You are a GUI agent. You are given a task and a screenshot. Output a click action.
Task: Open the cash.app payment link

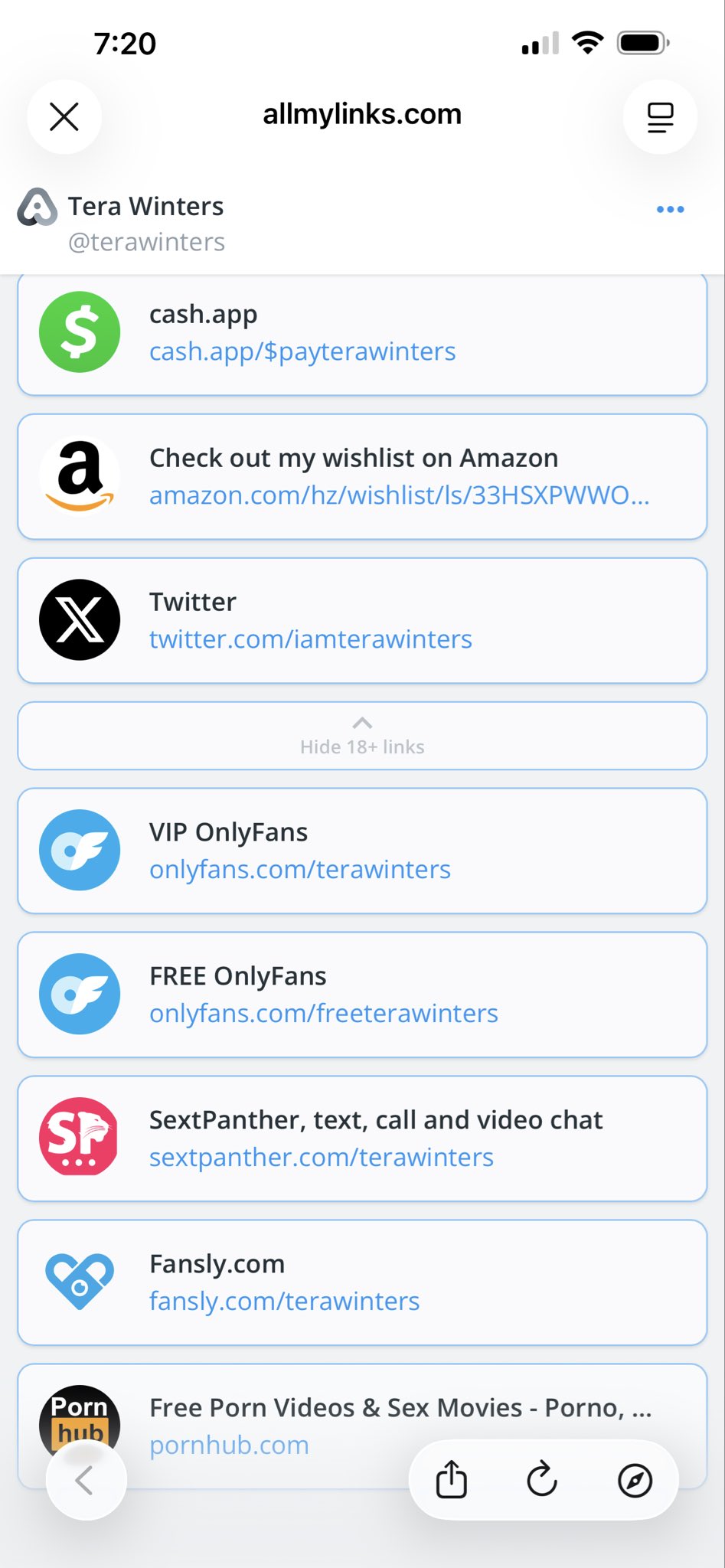pyautogui.click(x=361, y=333)
